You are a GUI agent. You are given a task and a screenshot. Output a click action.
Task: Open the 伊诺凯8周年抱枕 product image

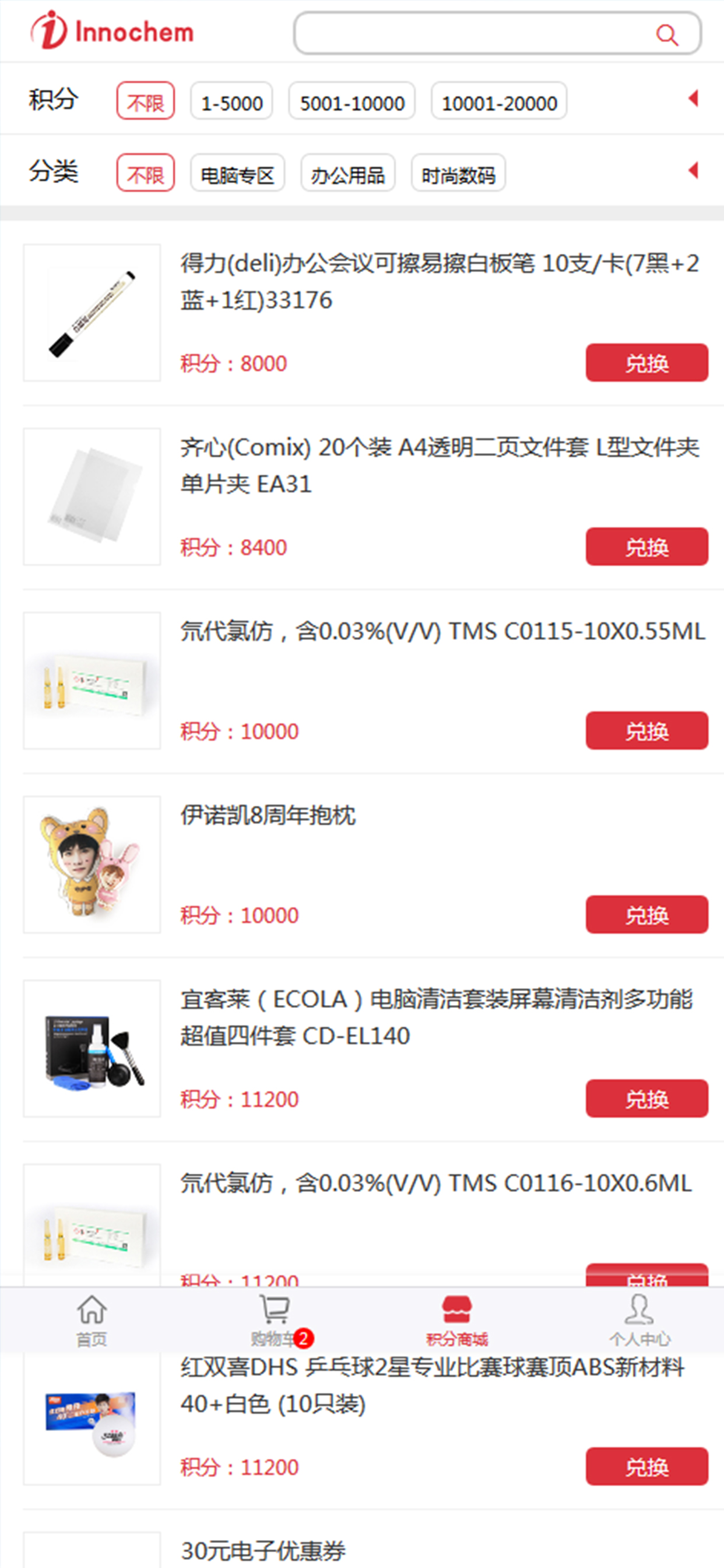pos(92,864)
